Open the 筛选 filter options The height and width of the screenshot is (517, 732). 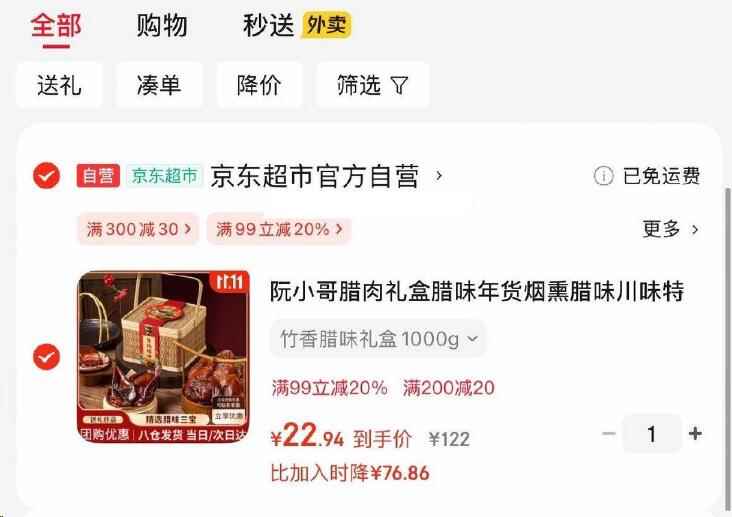pos(372,85)
